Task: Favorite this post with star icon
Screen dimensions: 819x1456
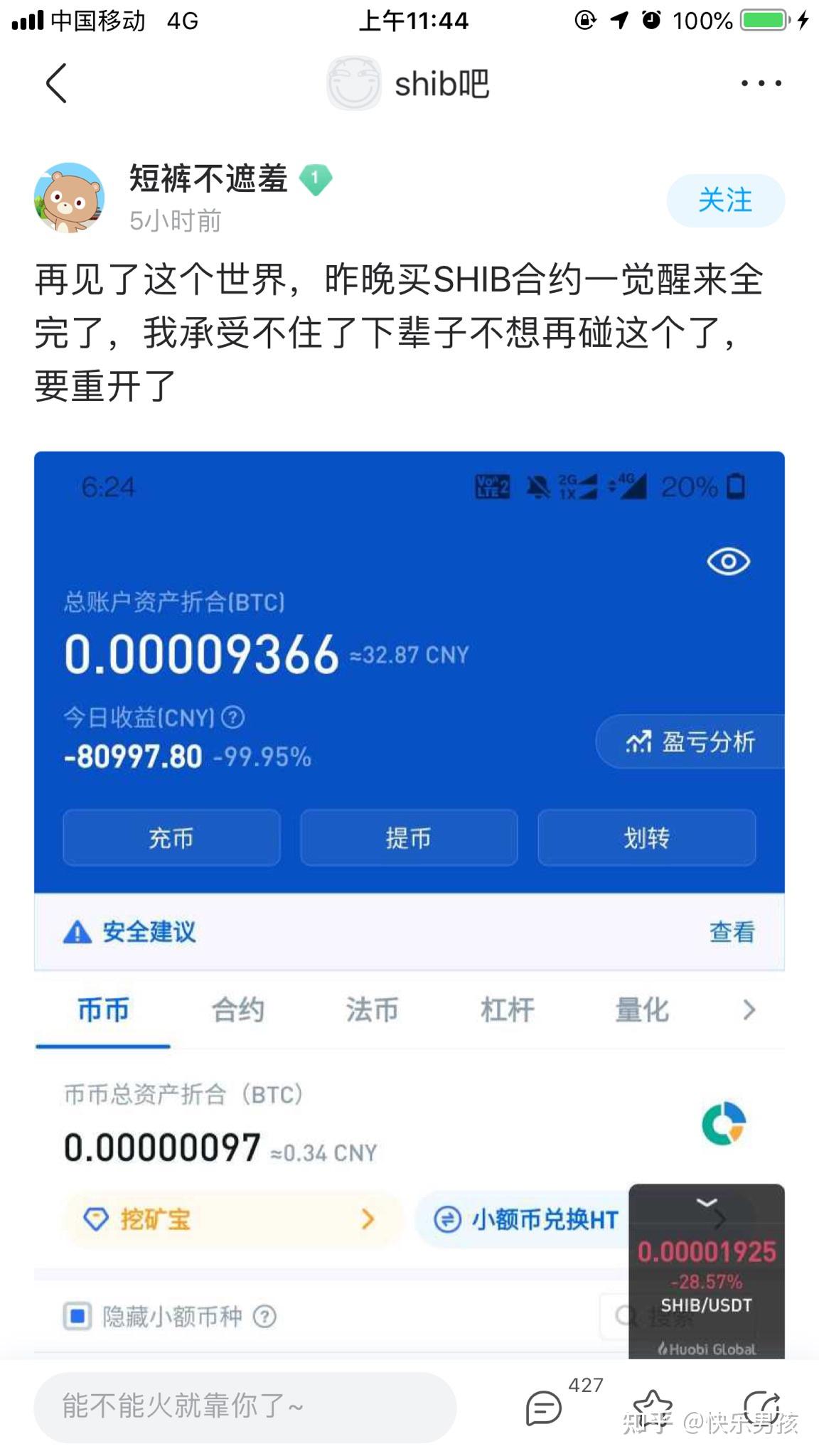Action: pos(653,1408)
